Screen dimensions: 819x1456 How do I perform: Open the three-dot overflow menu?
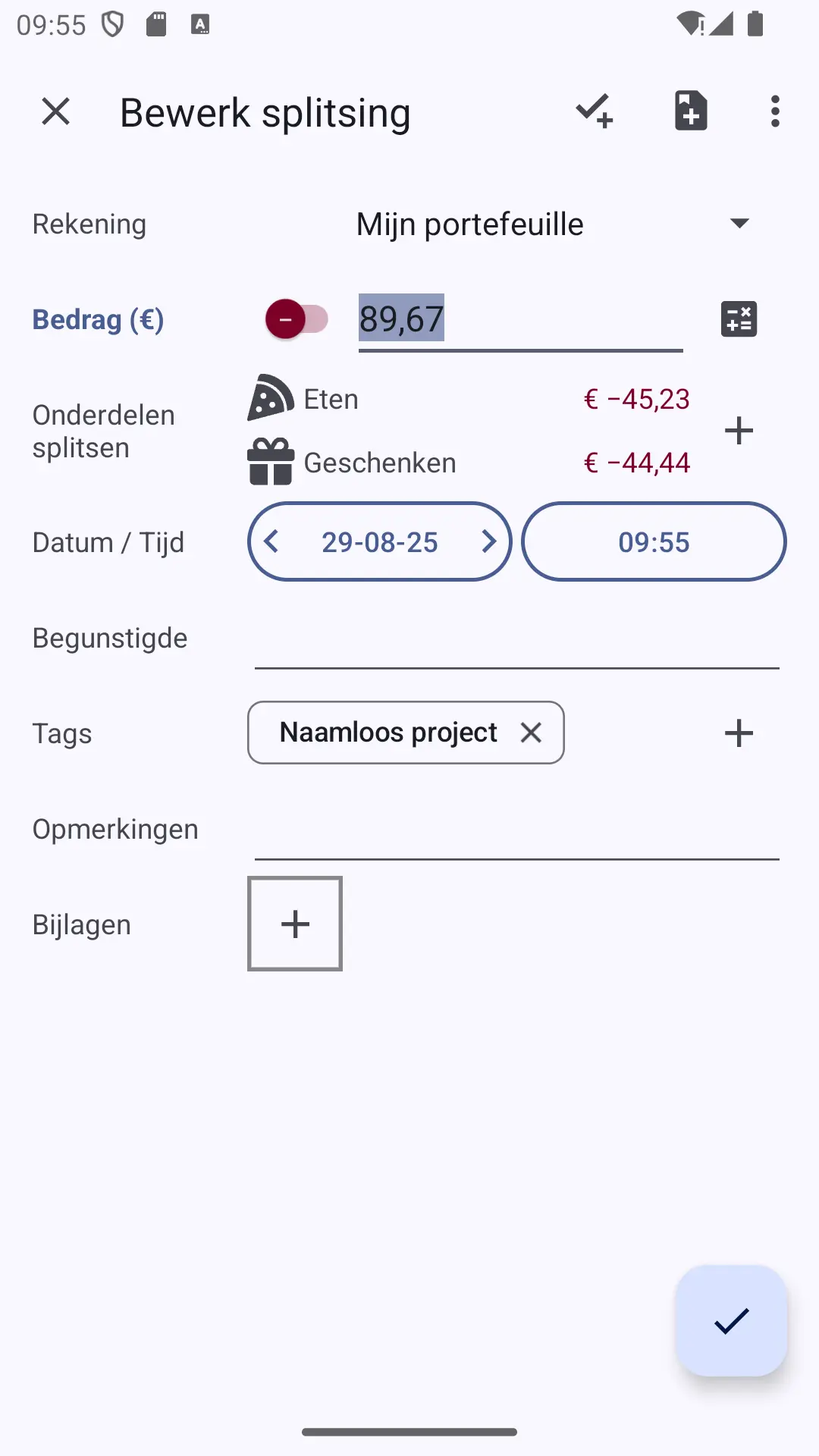pos(774,111)
